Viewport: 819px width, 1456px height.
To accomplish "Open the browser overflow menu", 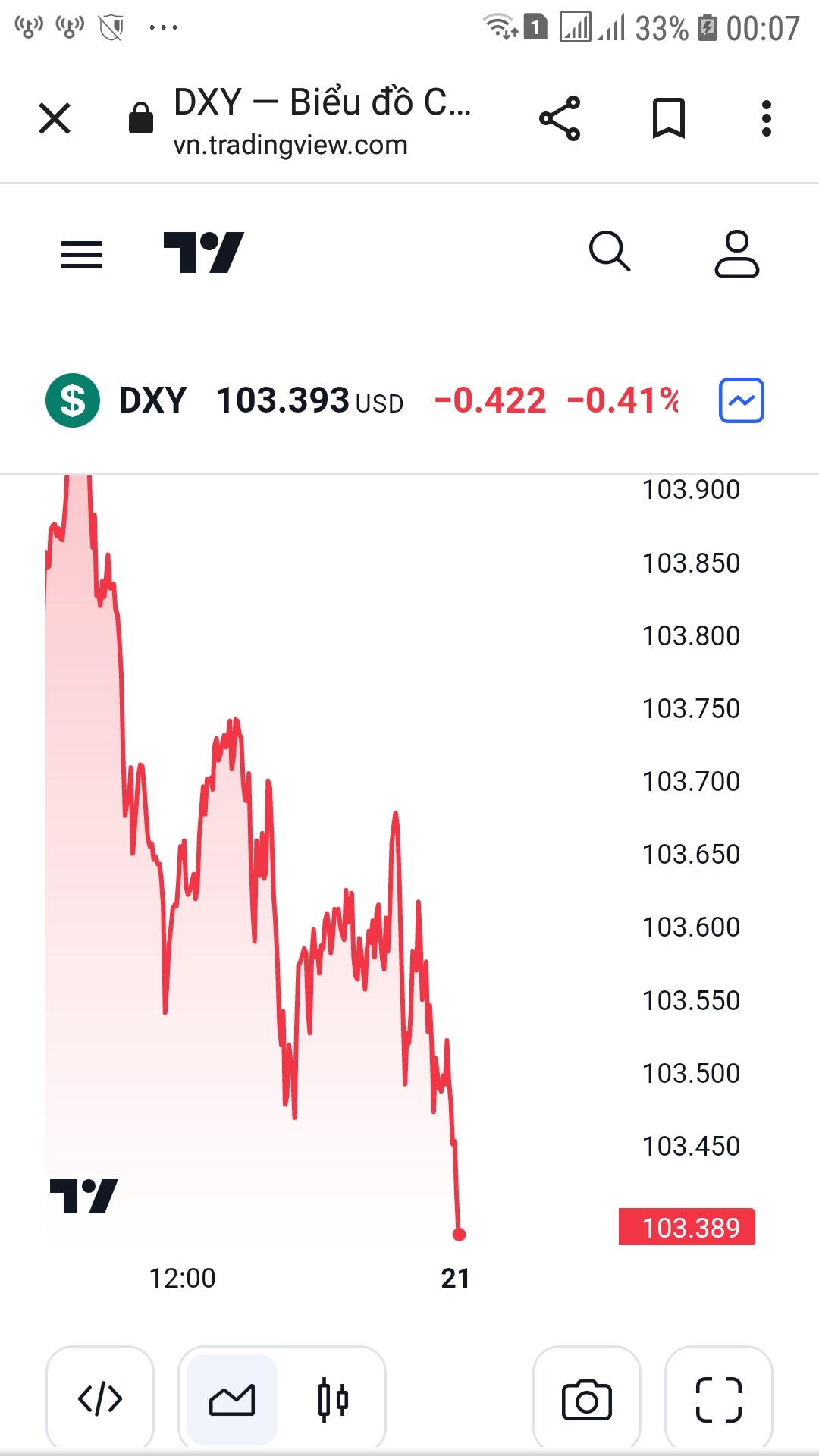I will click(x=767, y=119).
